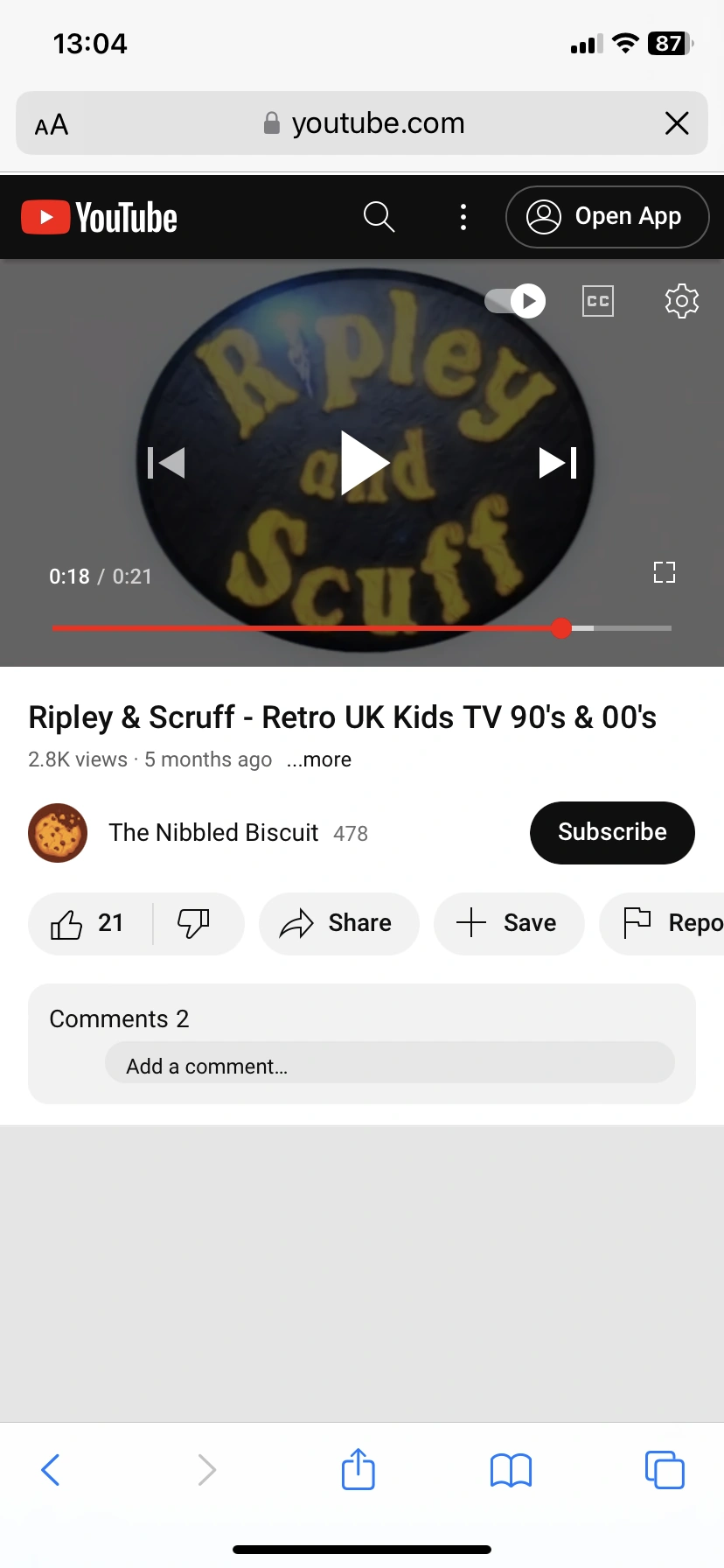Open the Comments section
This screenshot has height=1568, width=724.
(x=119, y=1018)
